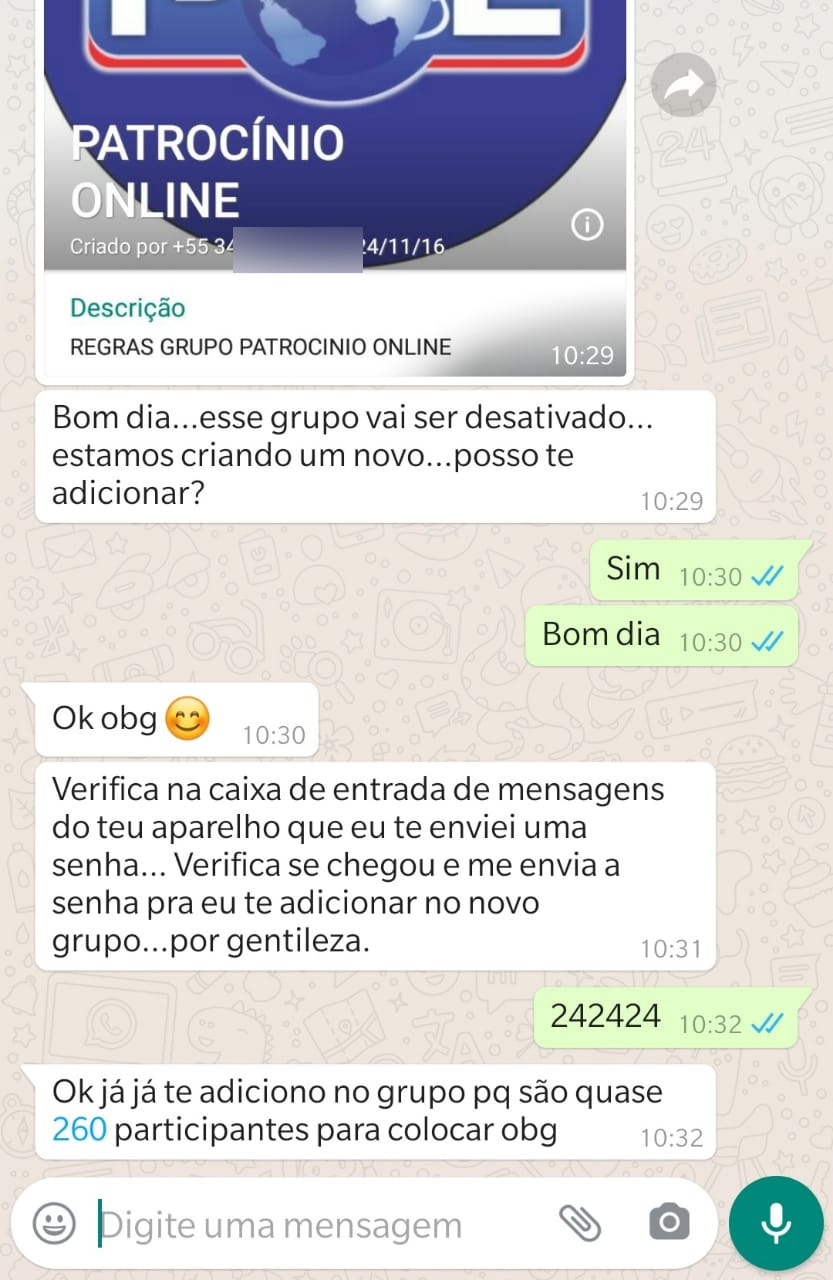Open the camera from the message bar
Image resolution: width=833 pixels, height=1280 pixels.
point(669,1222)
